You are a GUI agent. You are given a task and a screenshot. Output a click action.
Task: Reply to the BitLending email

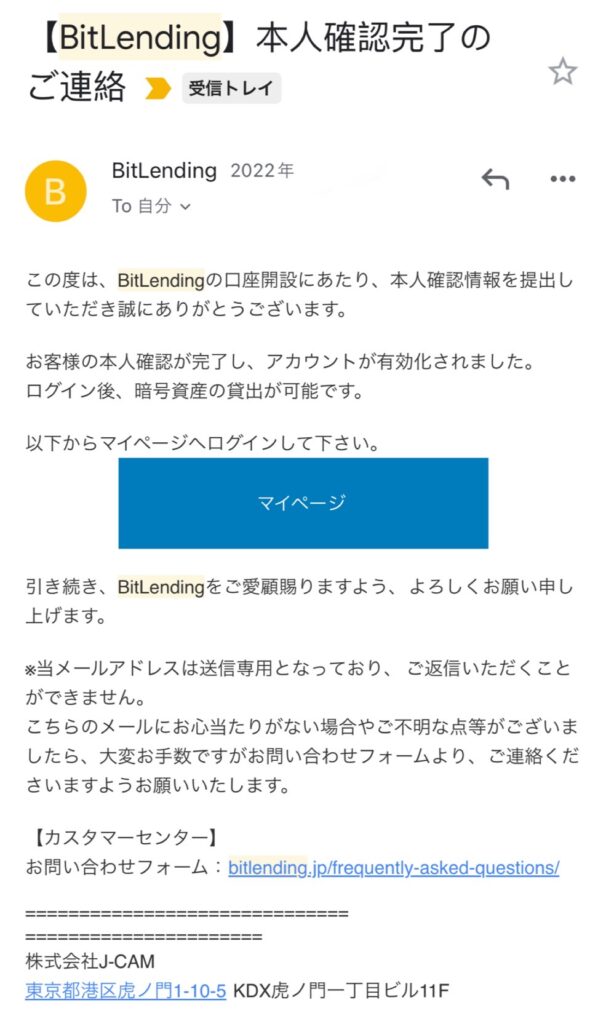click(495, 178)
